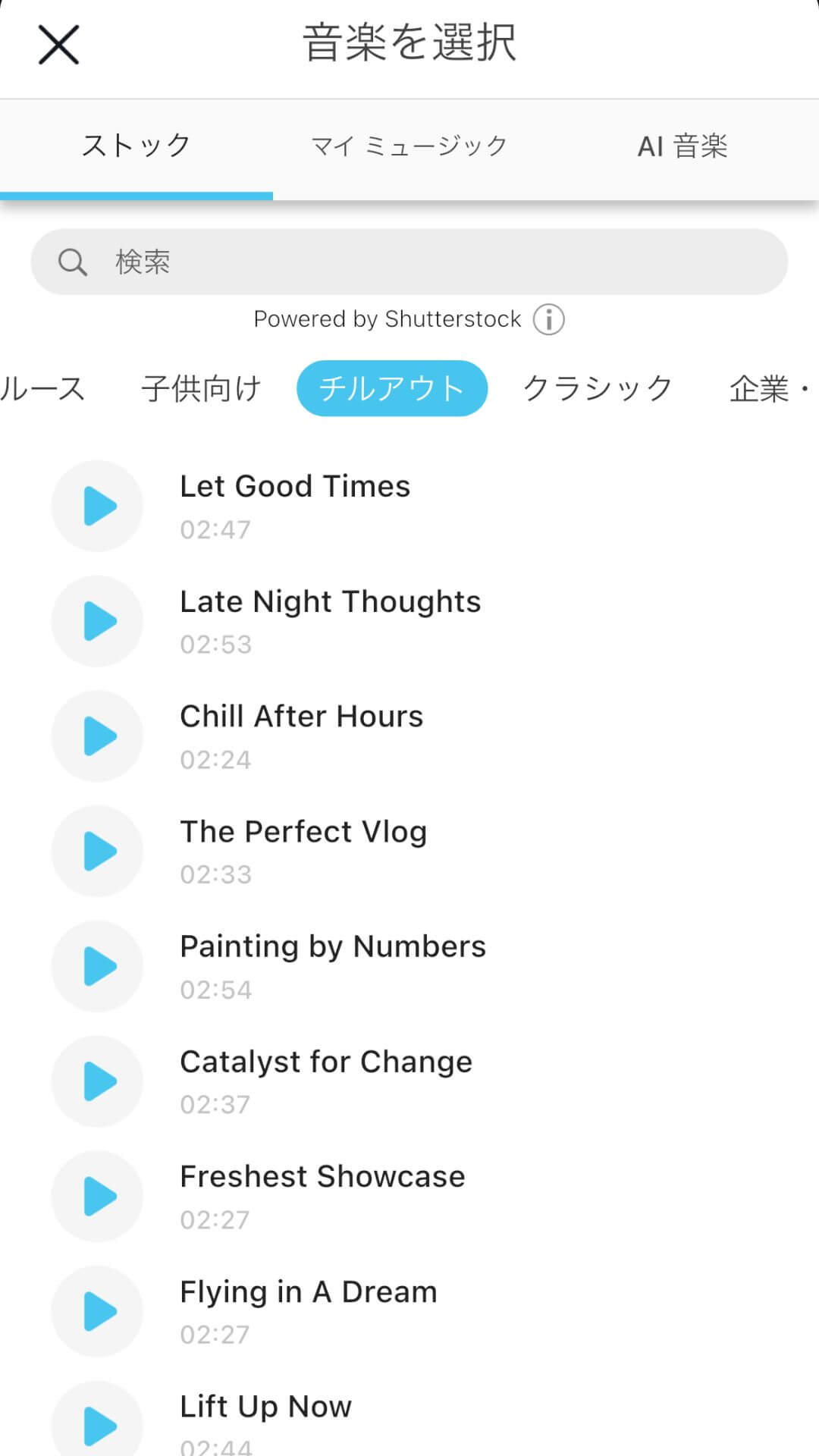Enable the 子供向け music filter

[x=201, y=388]
